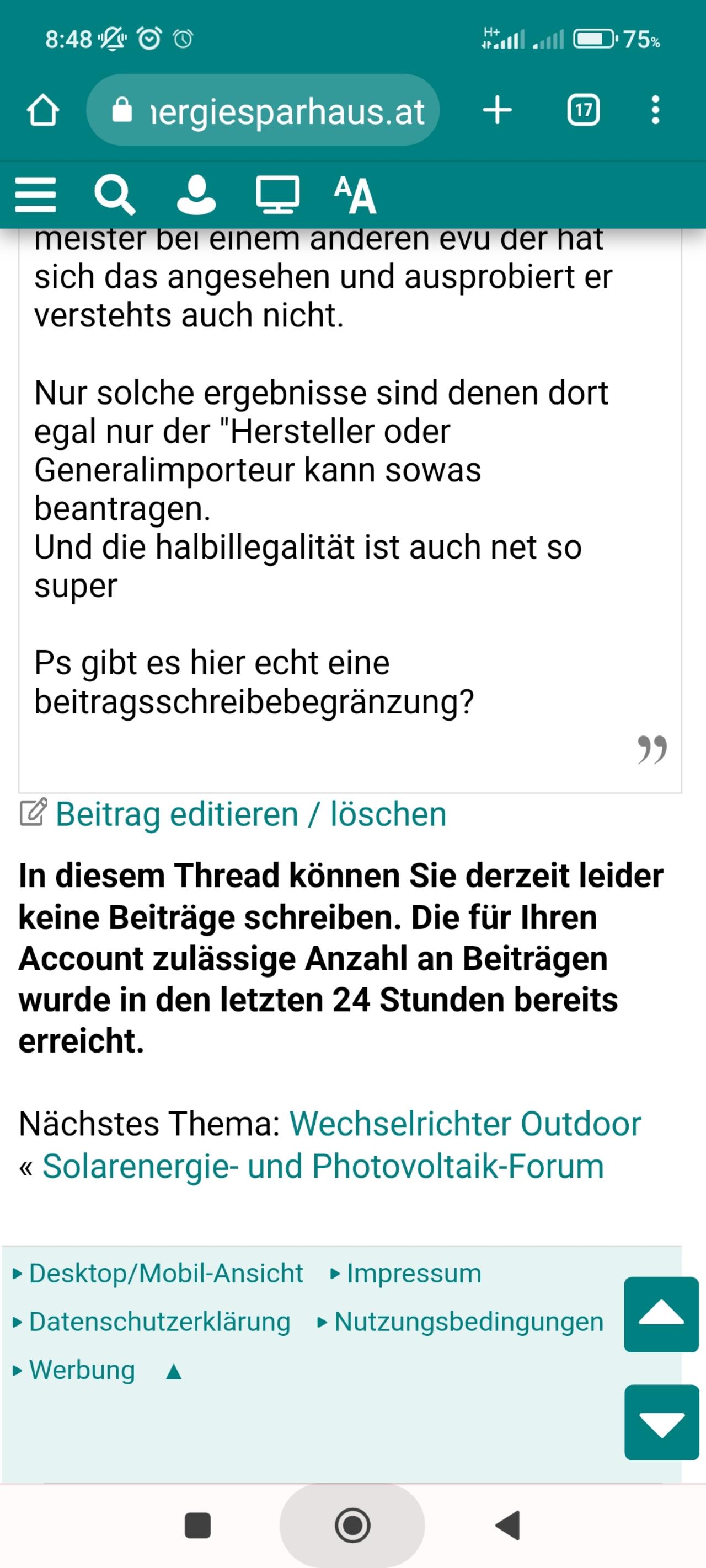Quote this post using quotation icon
The height and width of the screenshot is (1568, 706).
tap(652, 749)
